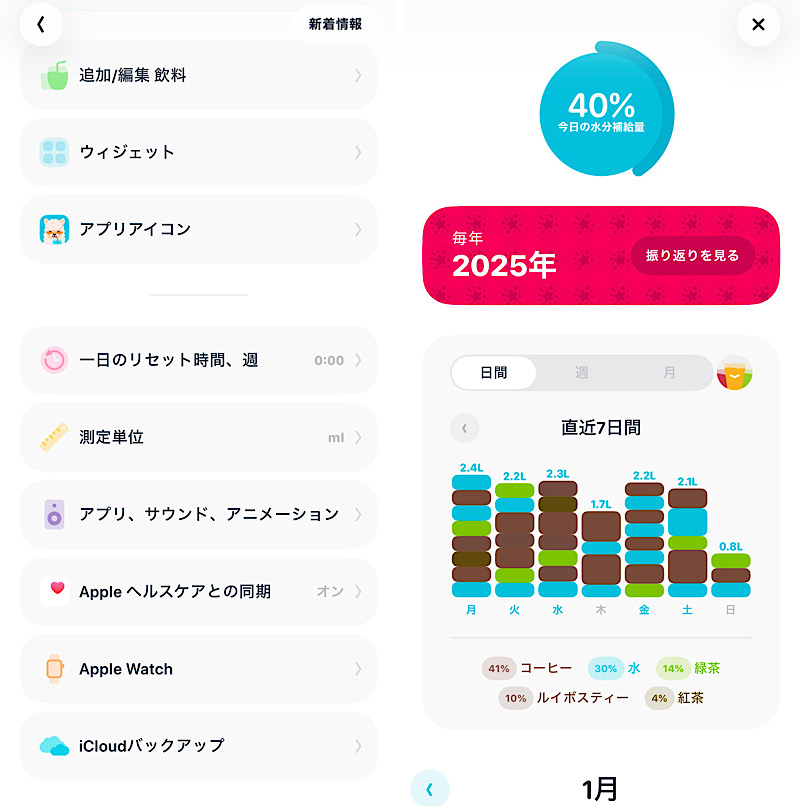The width and height of the screenshot is (800, 806).
Task: Open アプリ、サウンド、アニメーション settings
Action: (199, 514)
